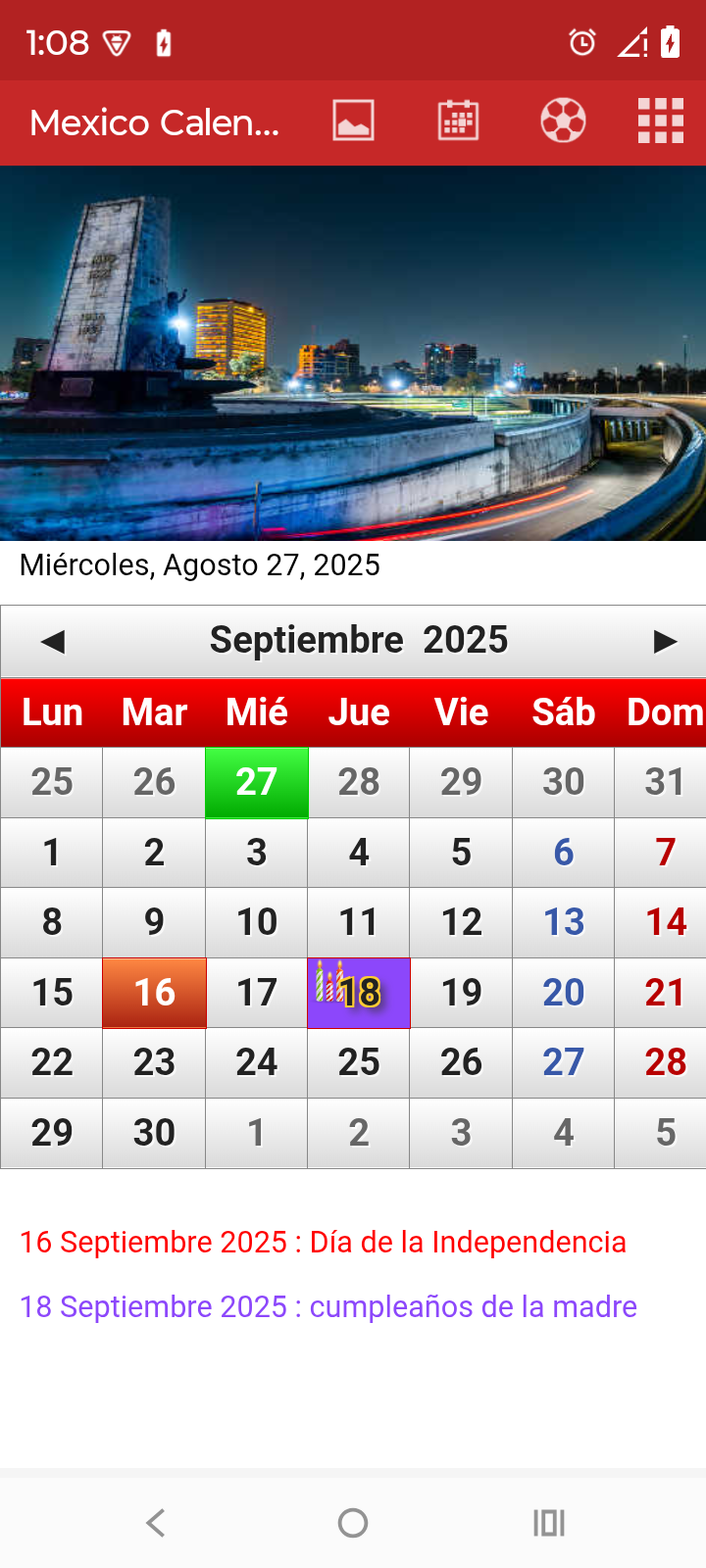
Task: Choose Sunday September 28
Action: coord(666,1062)
